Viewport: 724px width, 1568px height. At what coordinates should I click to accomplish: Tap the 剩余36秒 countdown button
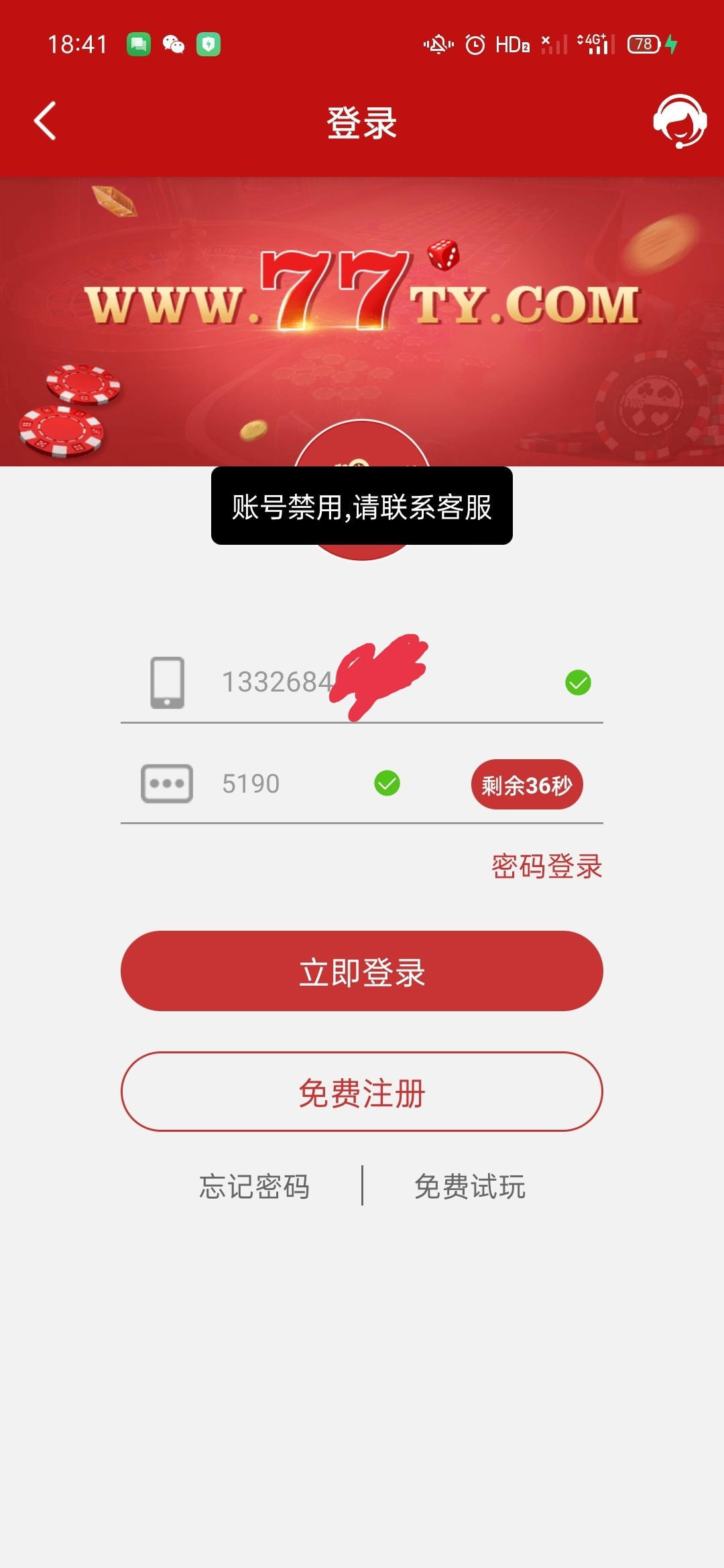[527, 784]
